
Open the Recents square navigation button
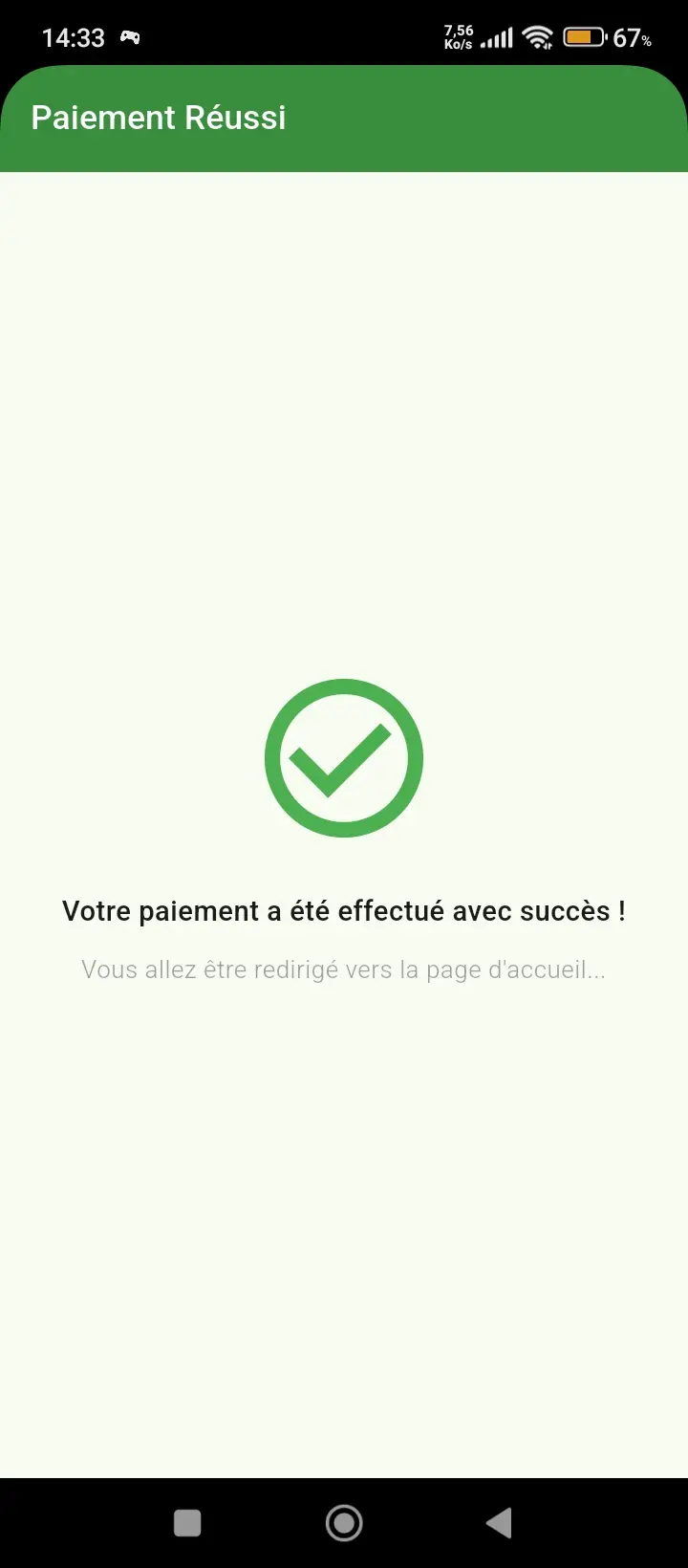187,1522
